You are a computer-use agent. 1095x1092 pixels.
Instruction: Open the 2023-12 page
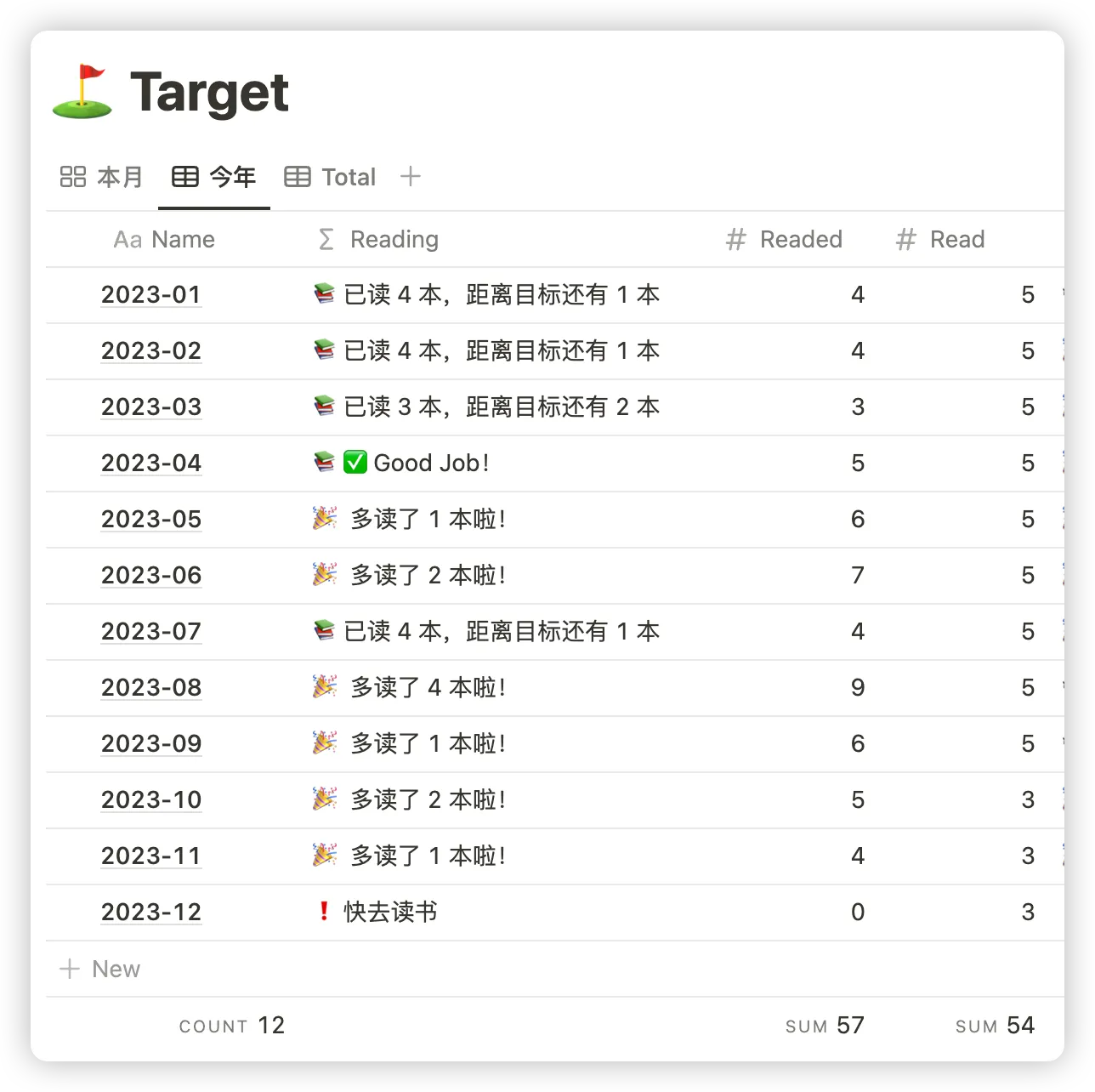tap(151, 913)
